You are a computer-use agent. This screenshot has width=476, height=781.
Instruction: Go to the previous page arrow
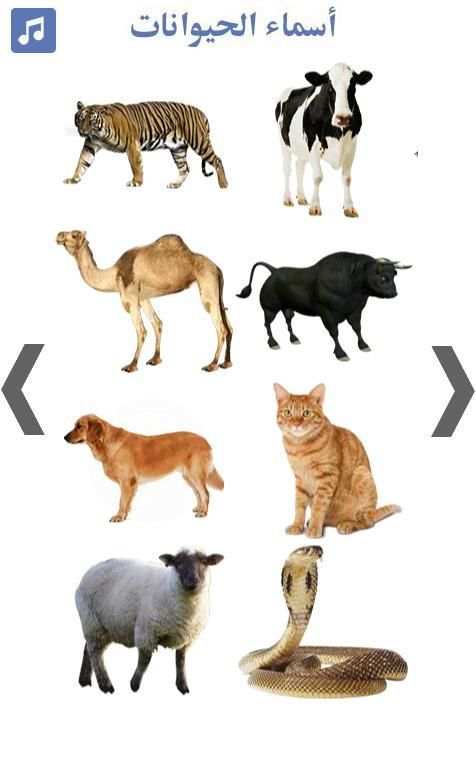pyautogui.click(x=23, y=390)
